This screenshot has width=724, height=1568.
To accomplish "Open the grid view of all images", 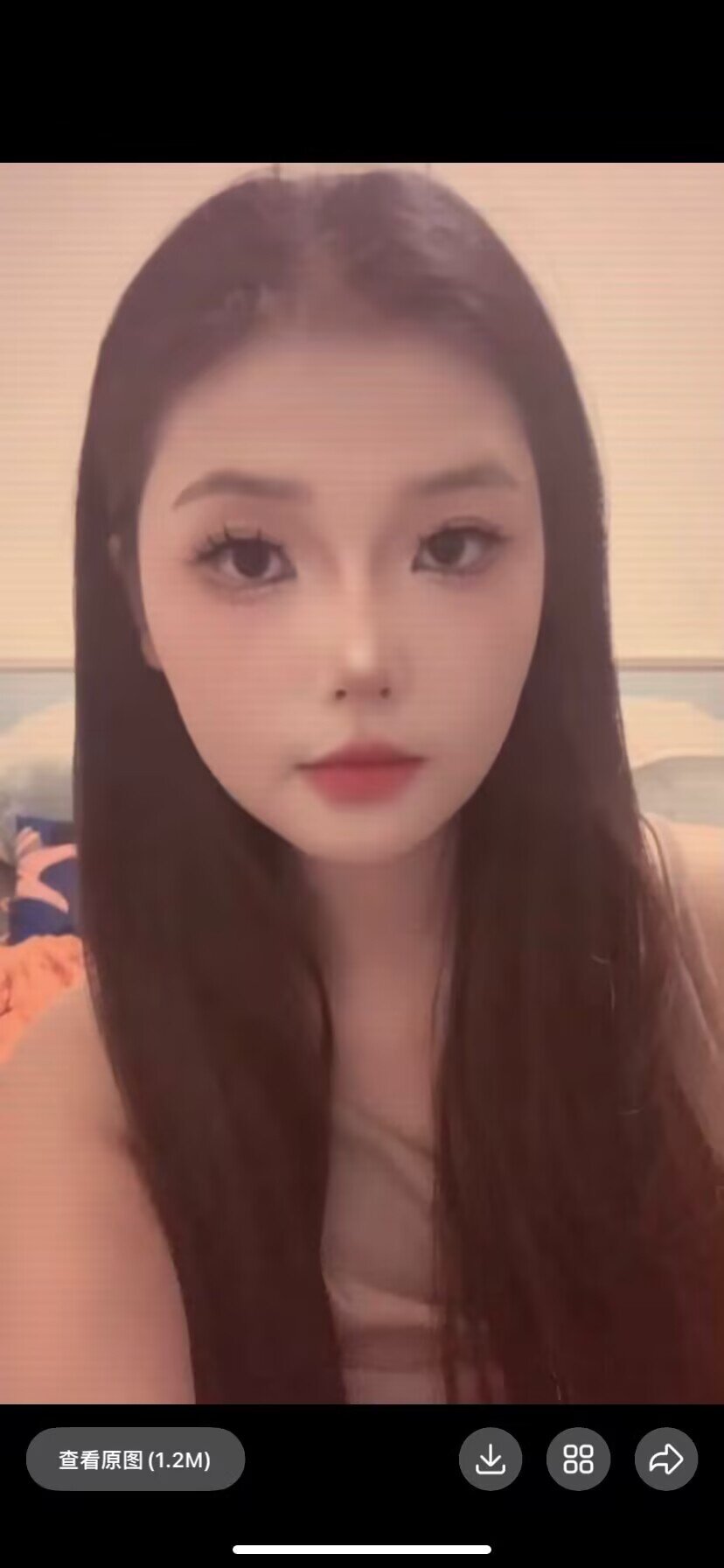I will coord(578,1459).
